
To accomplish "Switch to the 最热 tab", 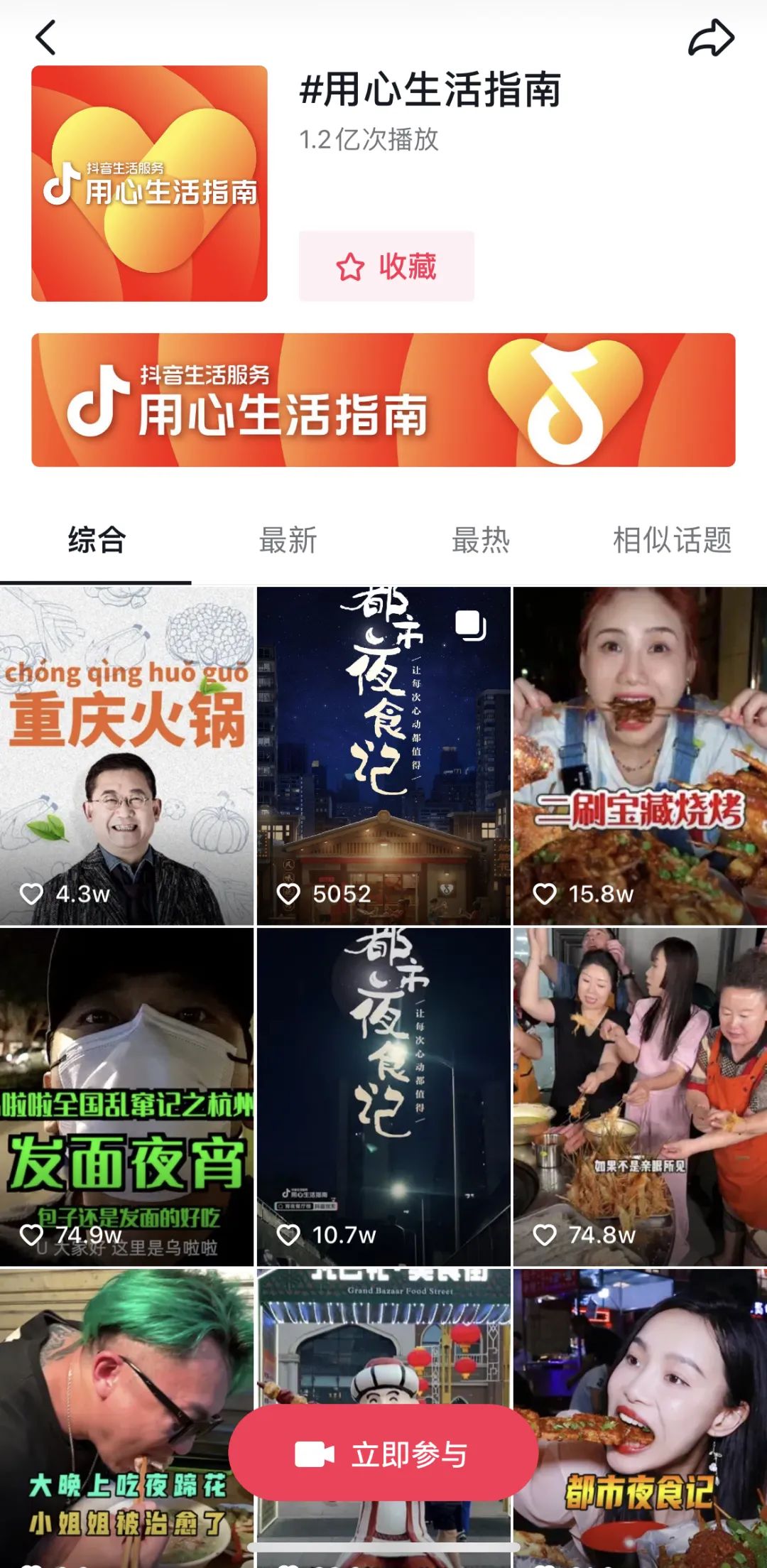I will coord(481,540).
